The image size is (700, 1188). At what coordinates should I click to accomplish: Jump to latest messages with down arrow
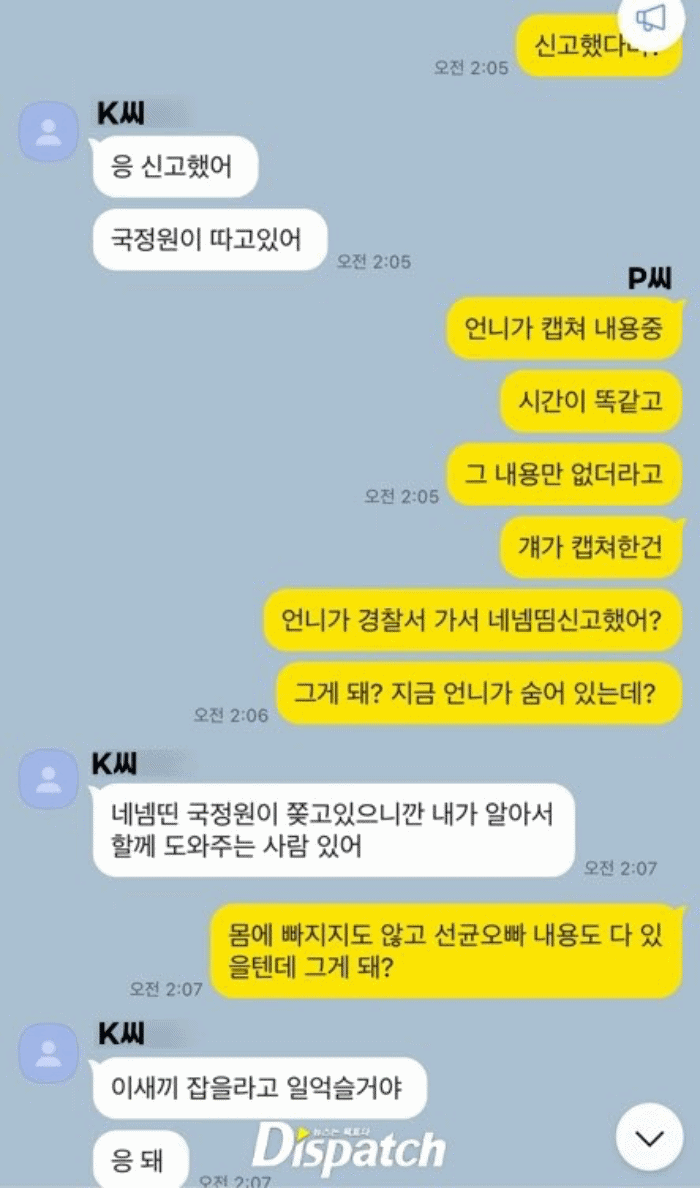650,1137
